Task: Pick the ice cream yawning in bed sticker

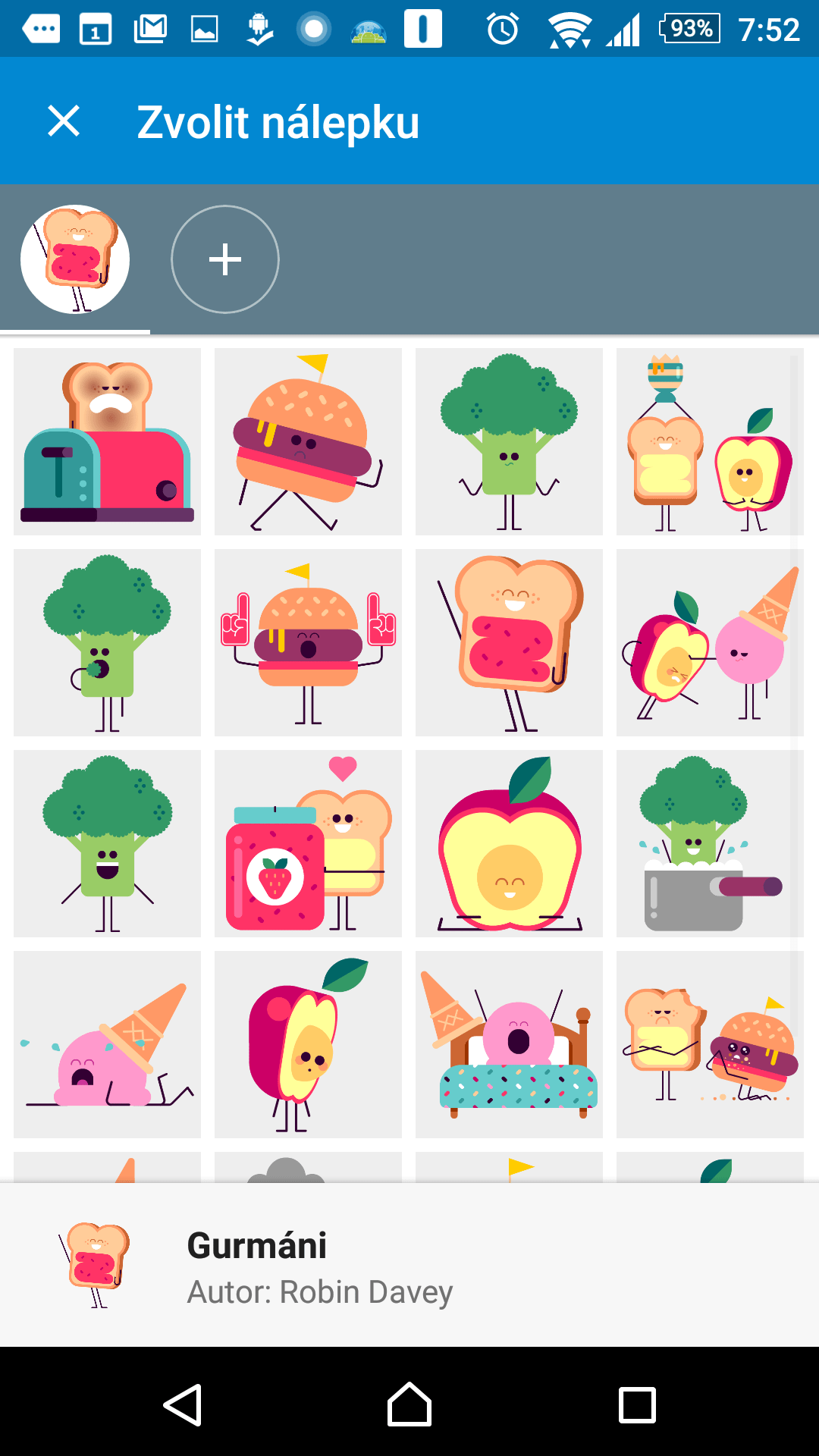Action: click(x=509, y=1044)
